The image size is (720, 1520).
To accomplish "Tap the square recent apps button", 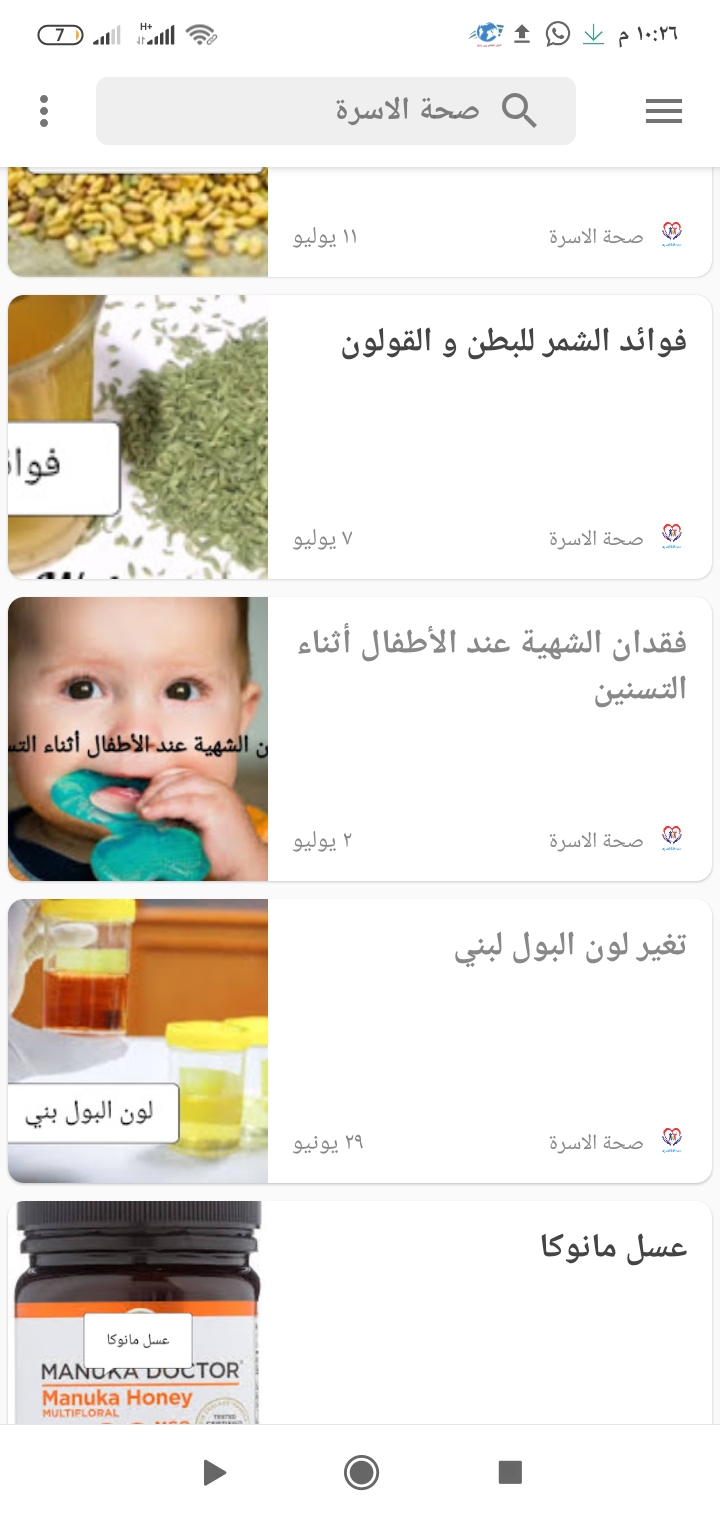I will tap(510, 1472).
